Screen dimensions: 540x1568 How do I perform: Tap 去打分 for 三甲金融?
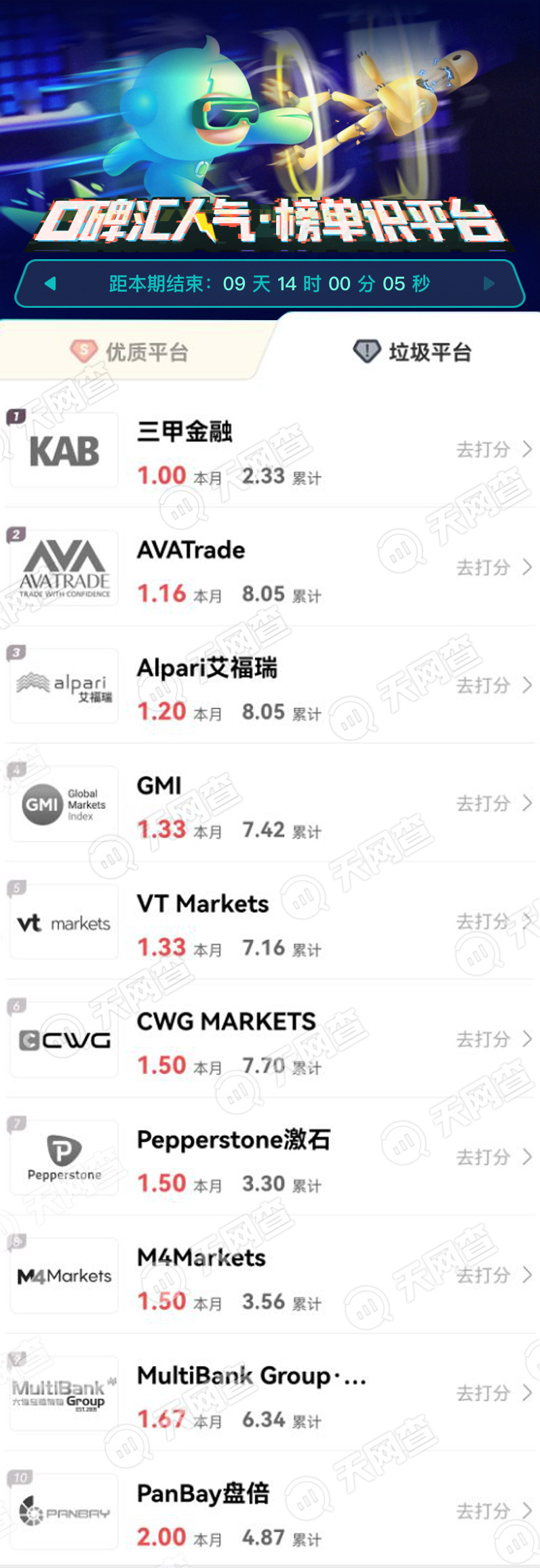point(493,449)
